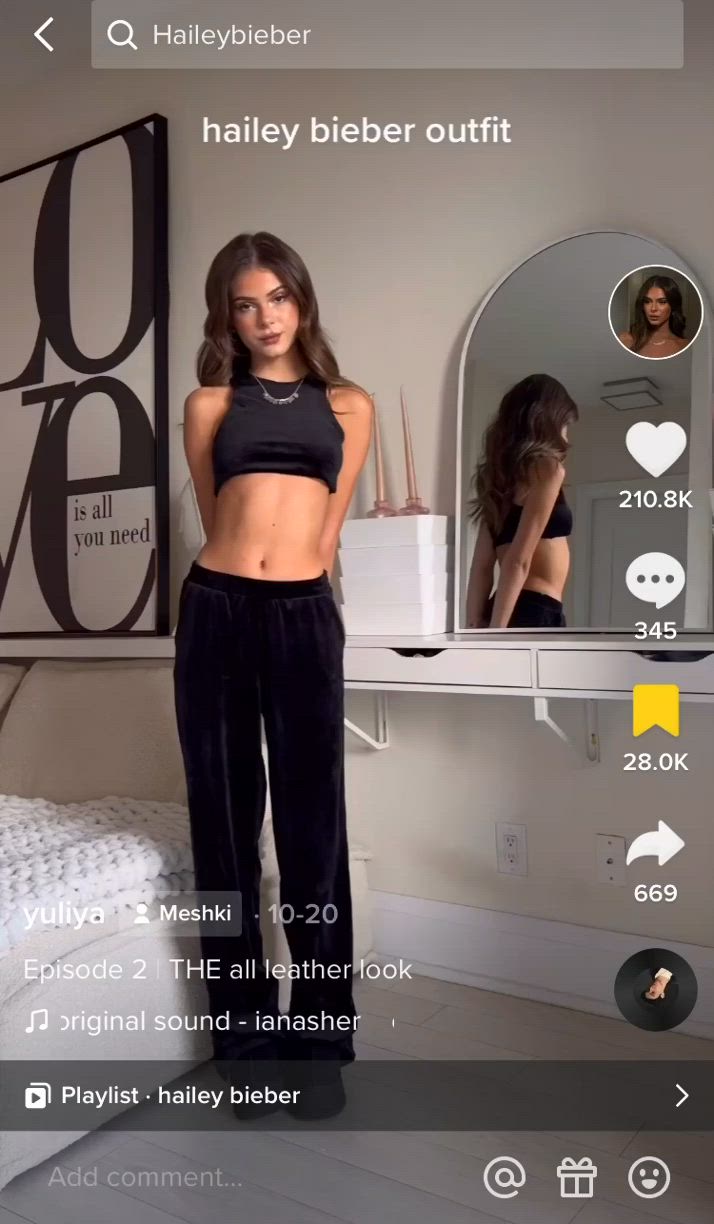Viewport: 714px width, 1224px height.
Task: Open the comments bubble with 345 comments
Action: 656,580
